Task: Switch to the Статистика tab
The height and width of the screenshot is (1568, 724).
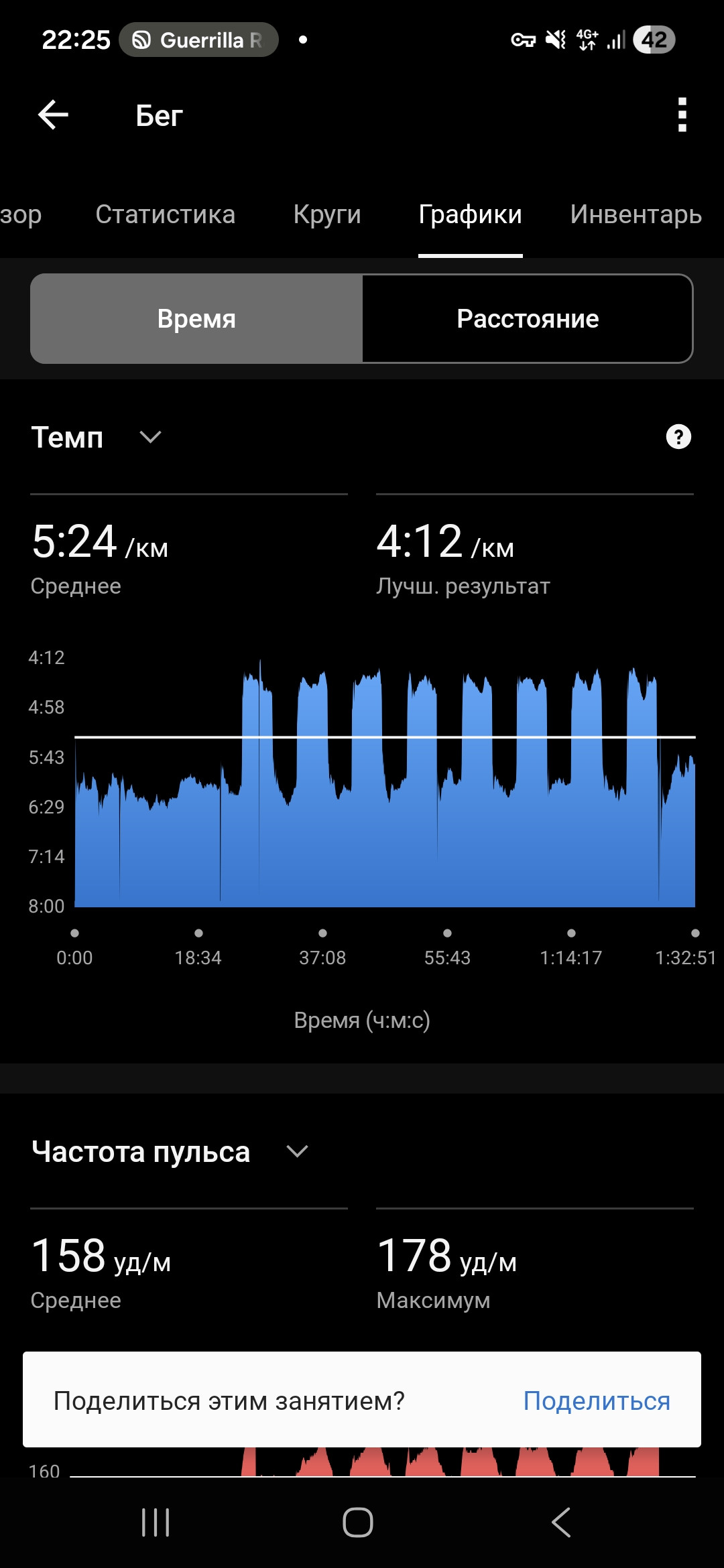Action: (x=165, y=214)
